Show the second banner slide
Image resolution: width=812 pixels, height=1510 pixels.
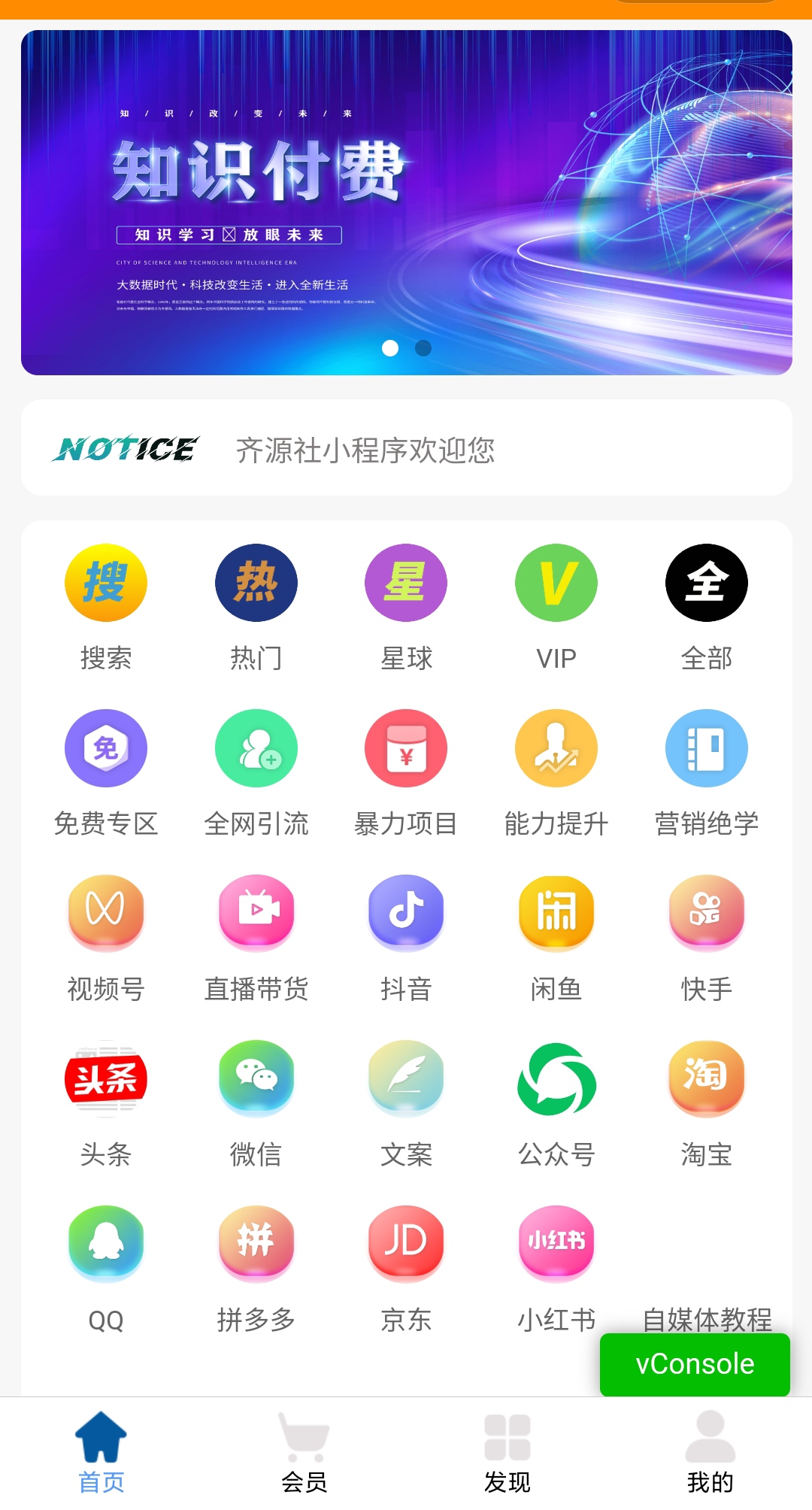click(423, 348)
